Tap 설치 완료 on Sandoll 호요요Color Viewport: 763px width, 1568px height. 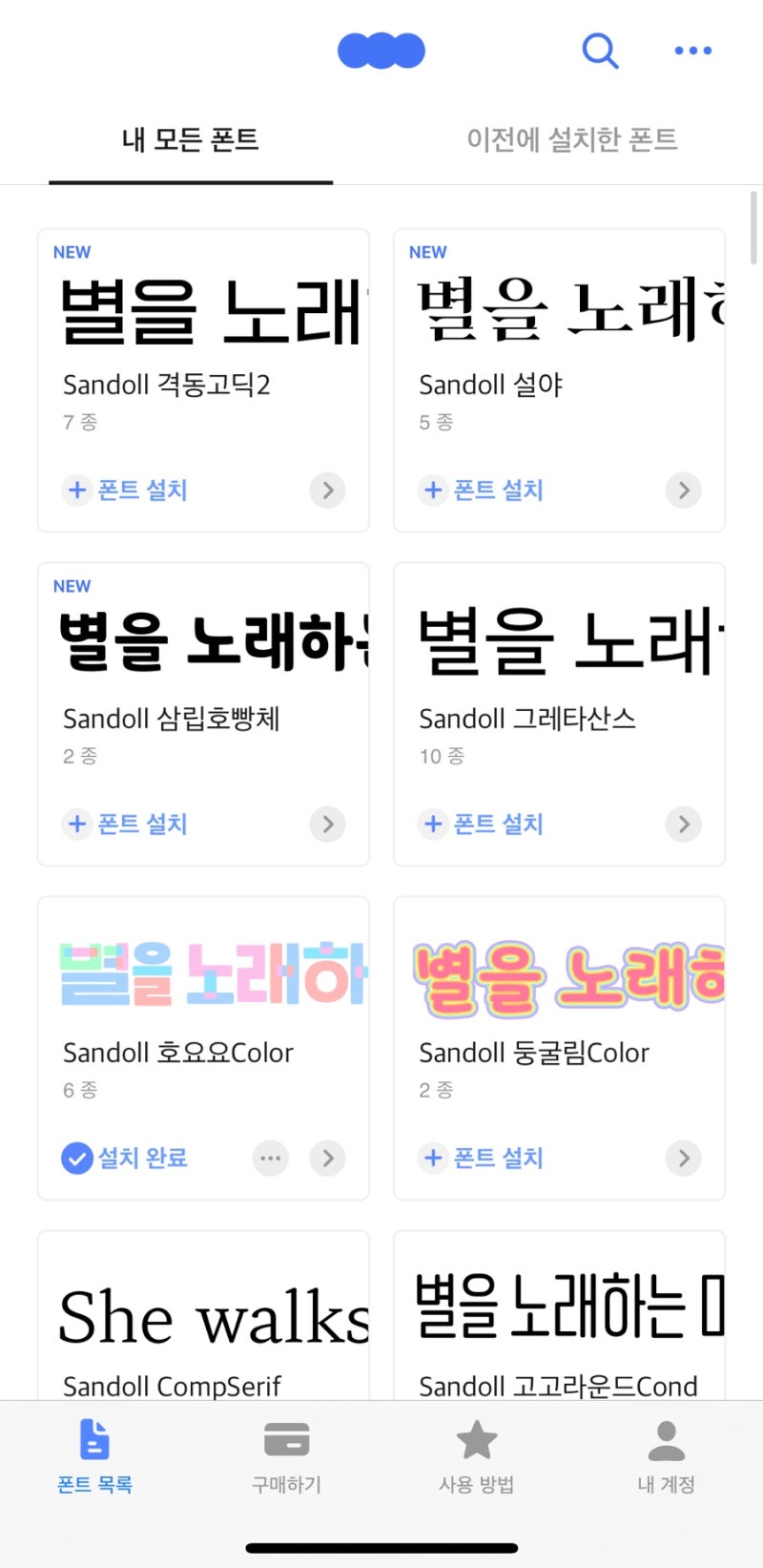click(x=125, y=1159)
